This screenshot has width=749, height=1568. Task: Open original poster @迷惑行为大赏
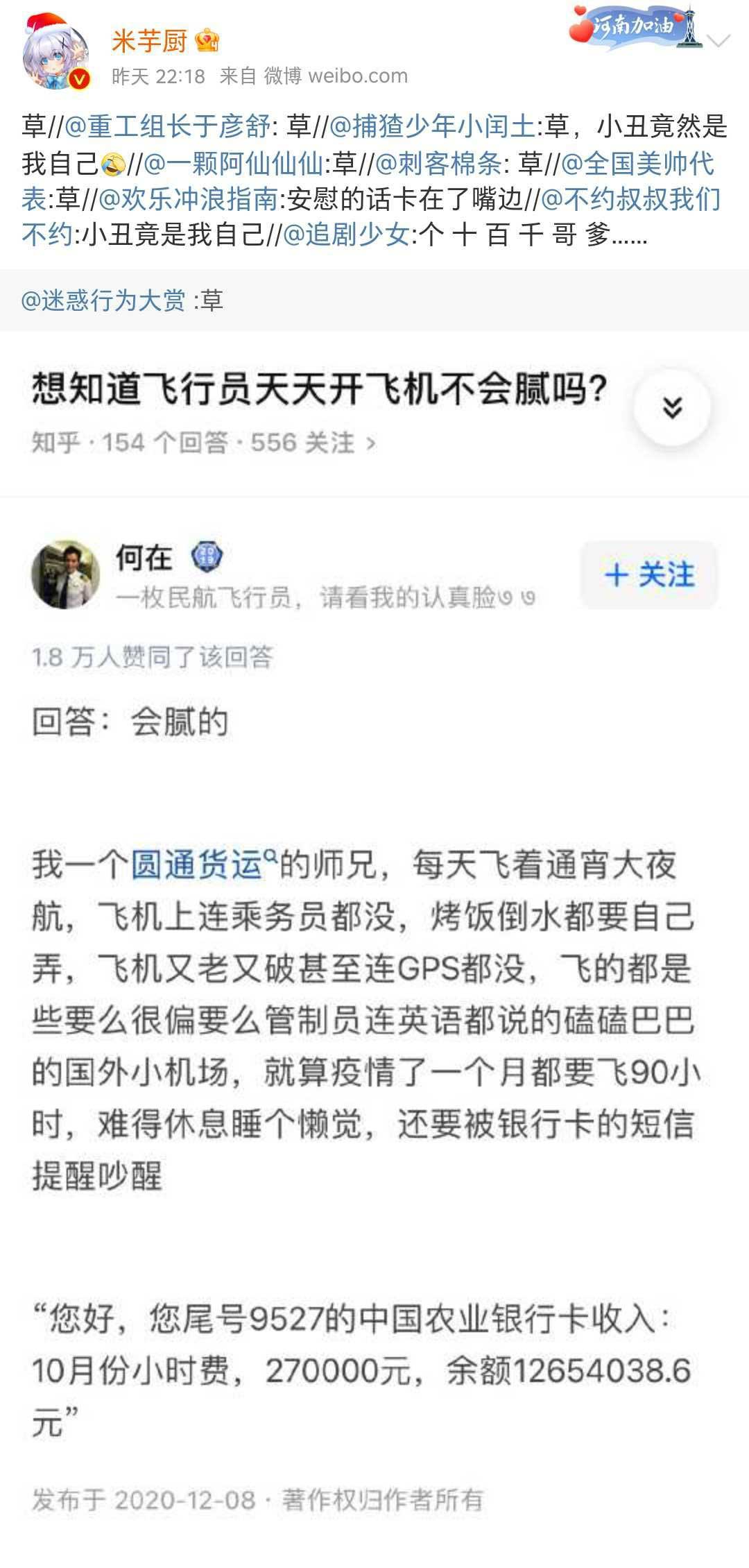tap(103, 300)
